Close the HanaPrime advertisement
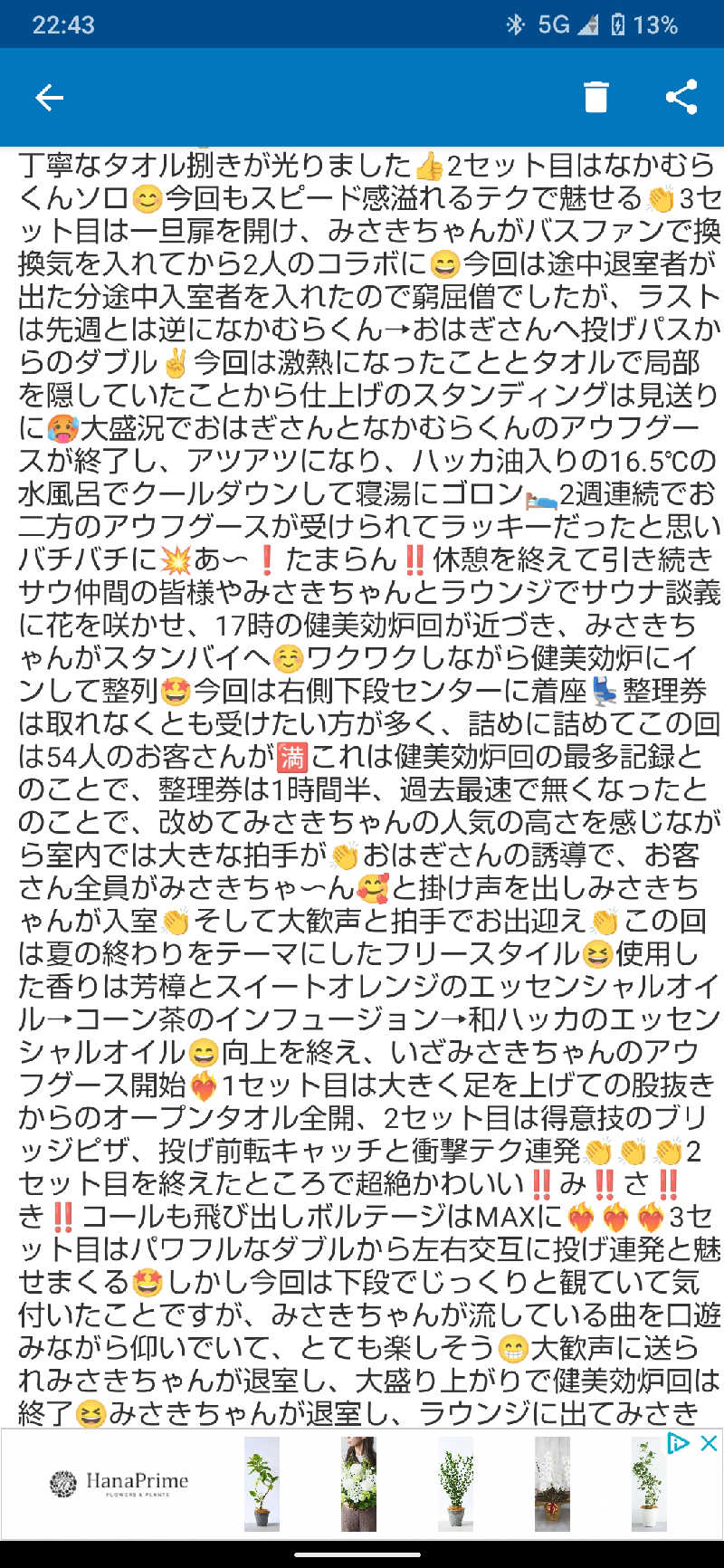724x1568 pixels. (709, 1443)
